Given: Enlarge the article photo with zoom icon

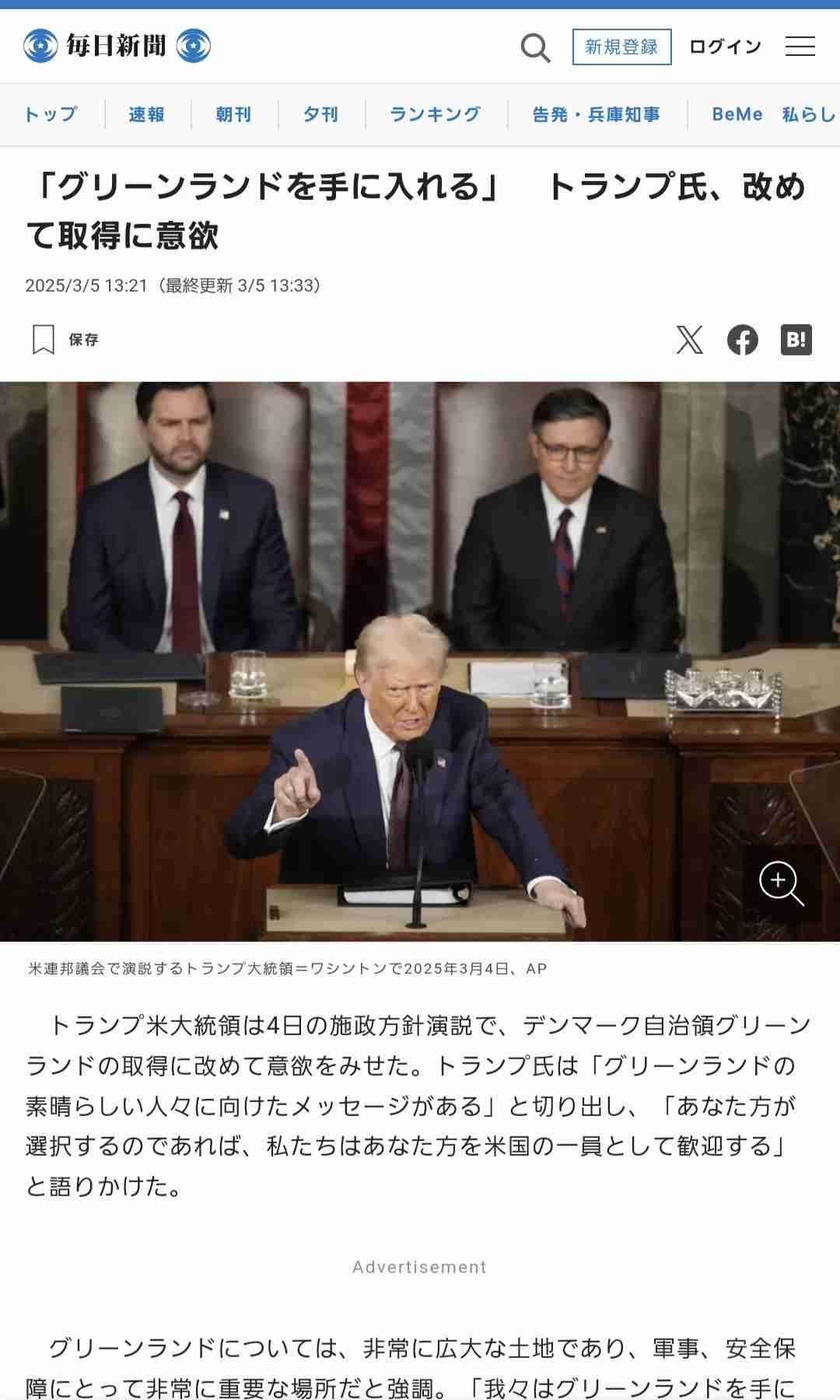Looking at the screenshot, I should (x=782, y=884).
